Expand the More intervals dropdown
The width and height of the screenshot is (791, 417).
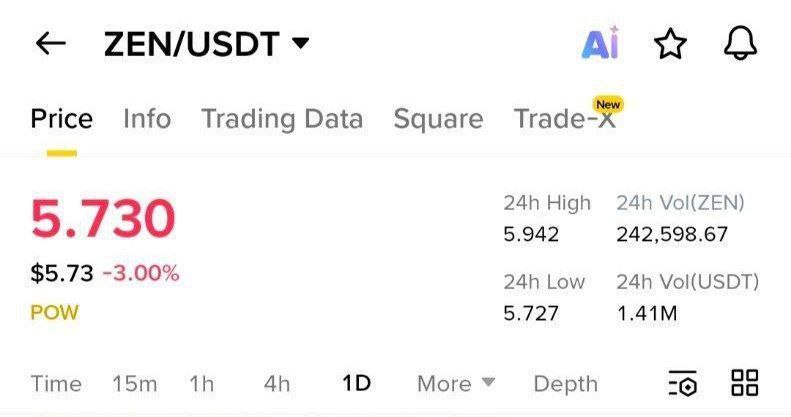point(456,383)
